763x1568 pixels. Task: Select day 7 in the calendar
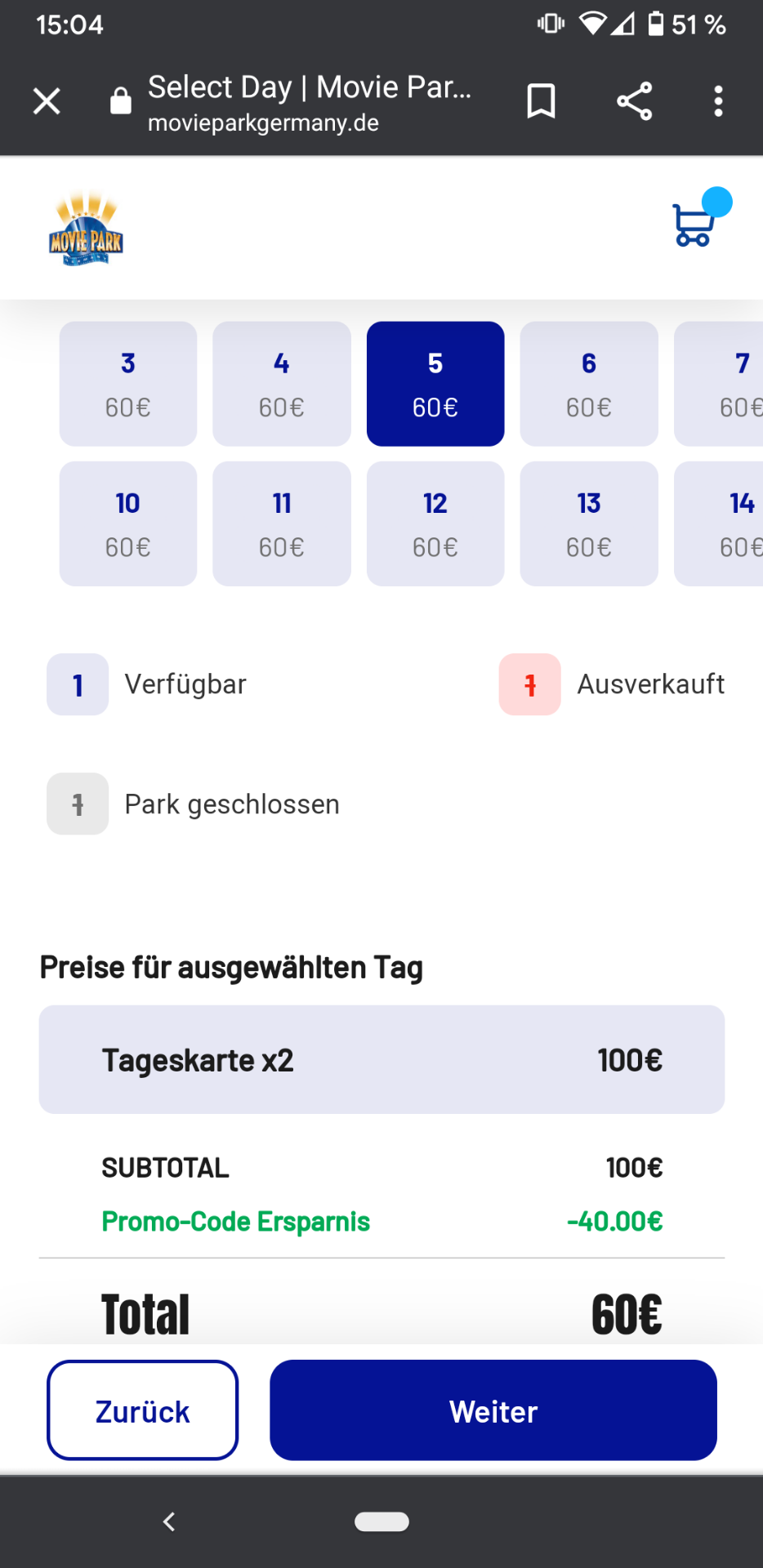coord(719,384)
